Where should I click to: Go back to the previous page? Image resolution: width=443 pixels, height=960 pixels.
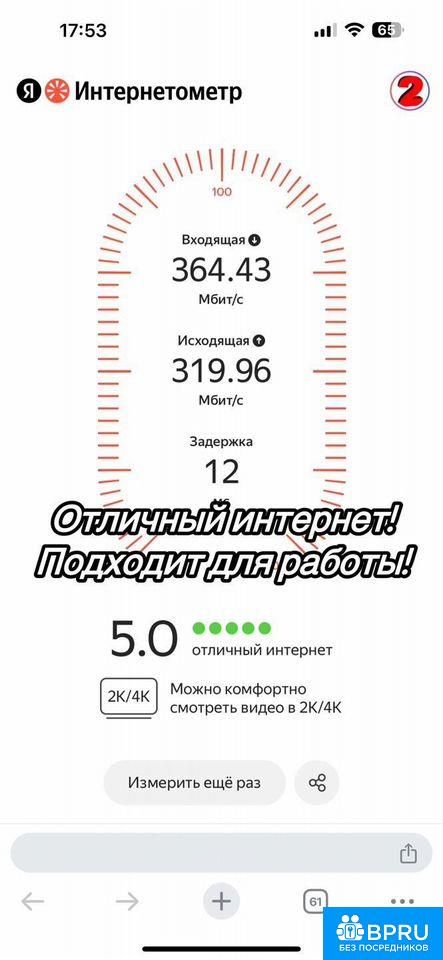[32, 901]
